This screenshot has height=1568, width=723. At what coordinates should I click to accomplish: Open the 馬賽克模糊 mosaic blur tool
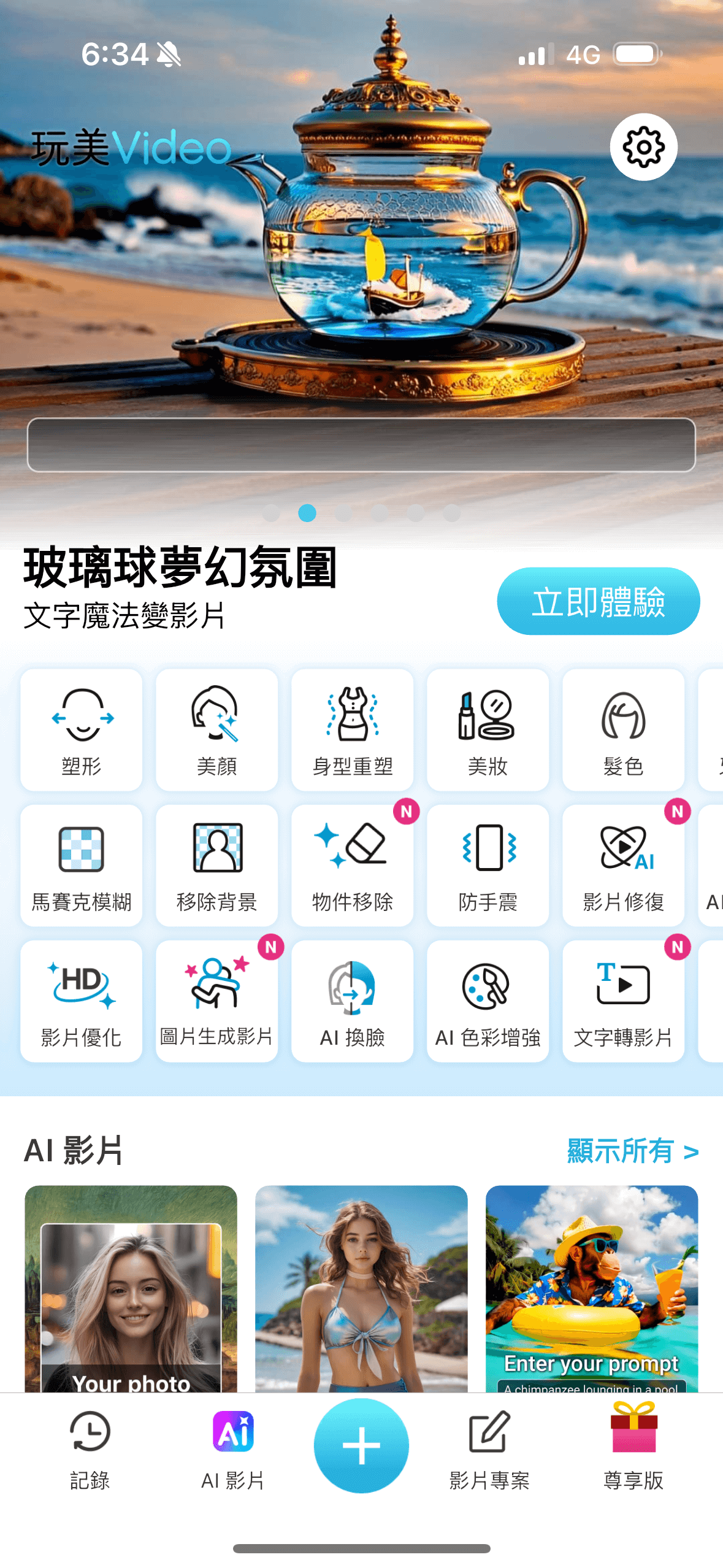[x=82, y=866]
